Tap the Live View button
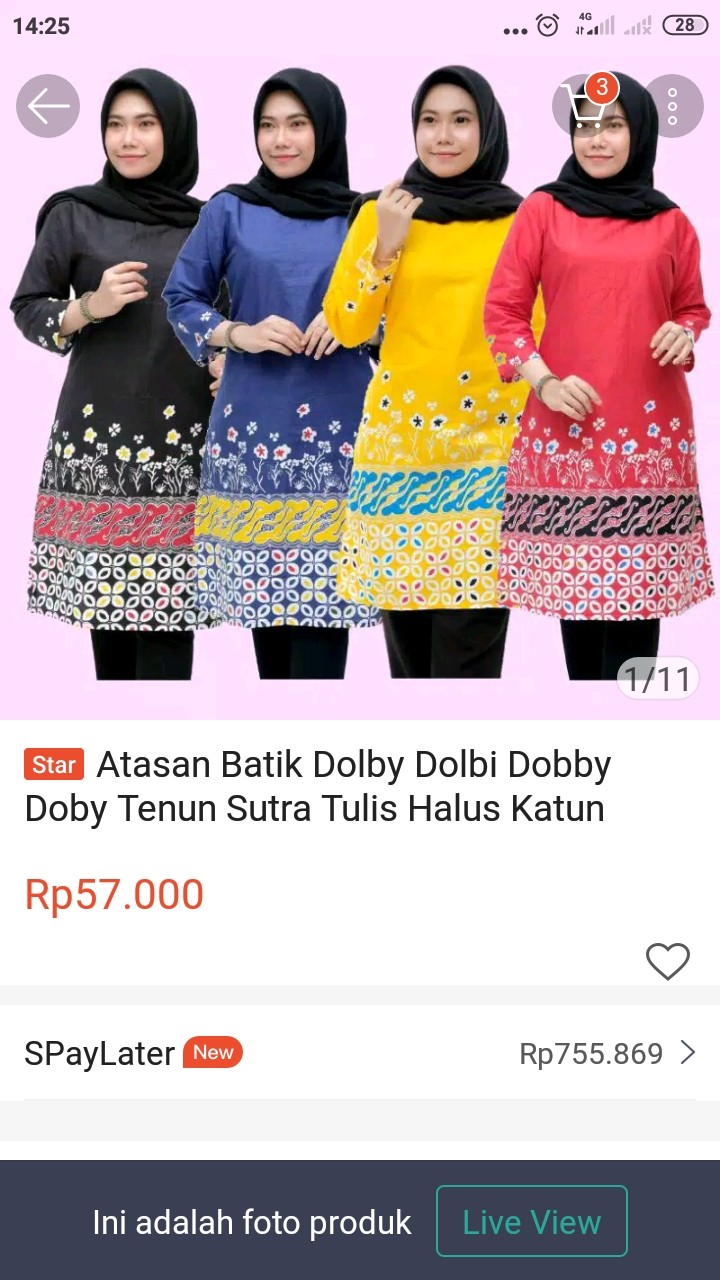This screenshot has width=720, height=1280. point(531,1221)
